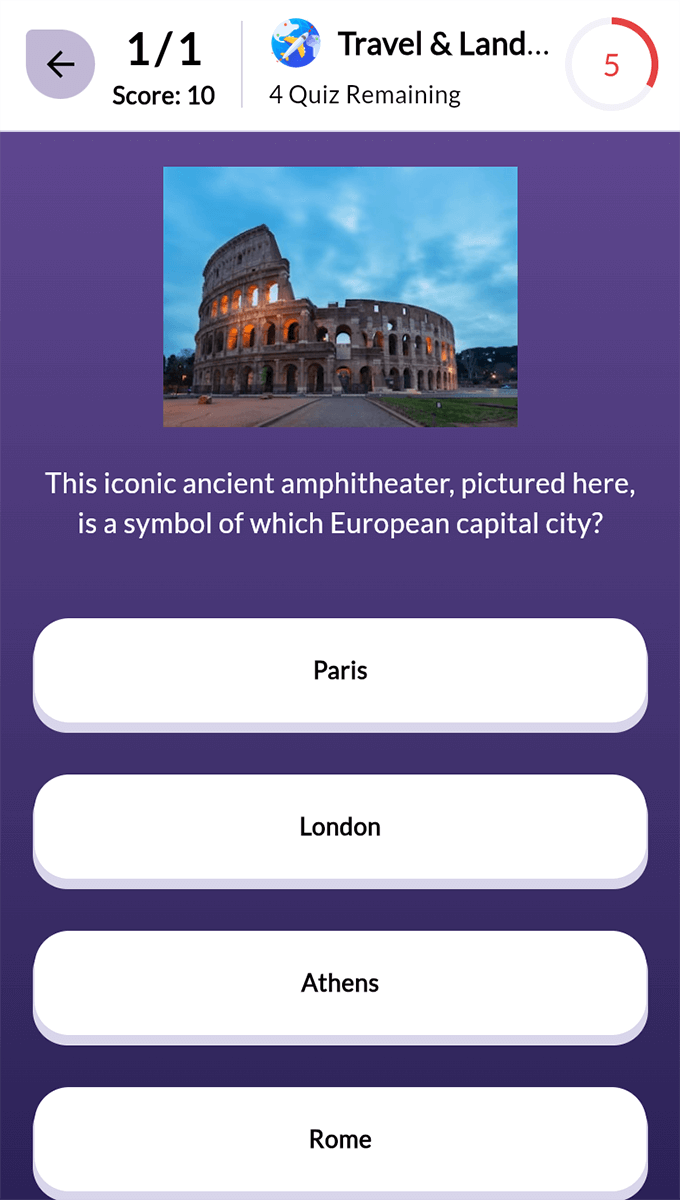
Task: Pick Athens as the answer
Action: point(340,983)
